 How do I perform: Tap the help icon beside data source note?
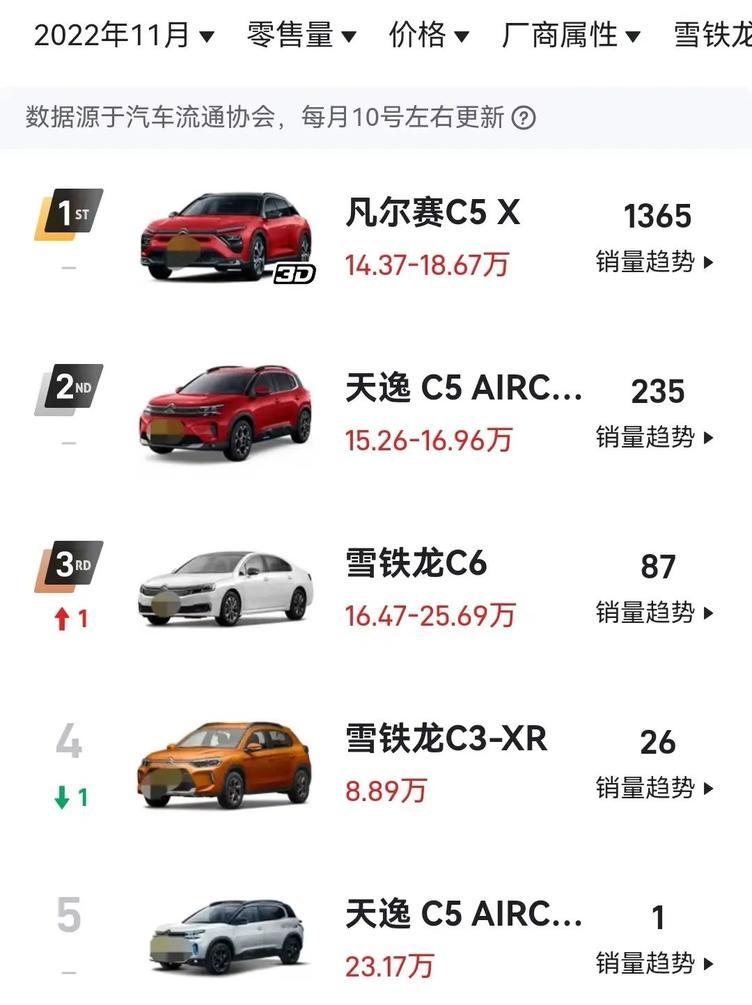[524, 118]
